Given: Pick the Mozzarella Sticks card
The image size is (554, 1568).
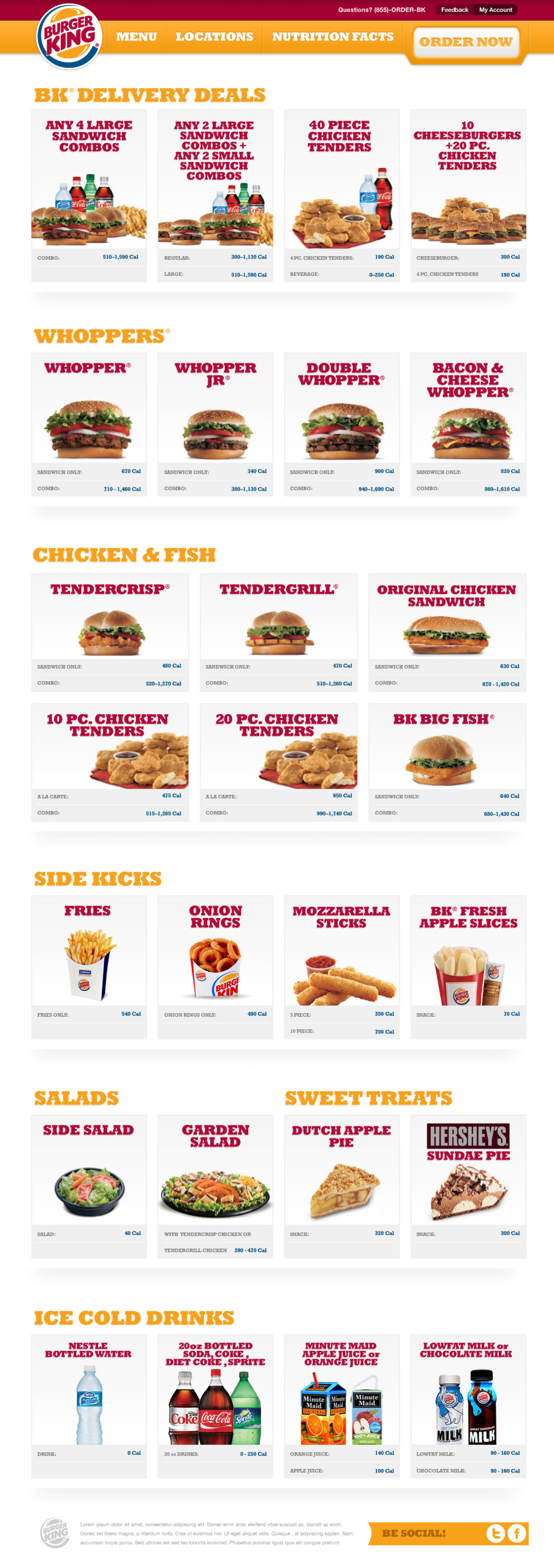Looking at the screenshot, I should pos(342,965).
